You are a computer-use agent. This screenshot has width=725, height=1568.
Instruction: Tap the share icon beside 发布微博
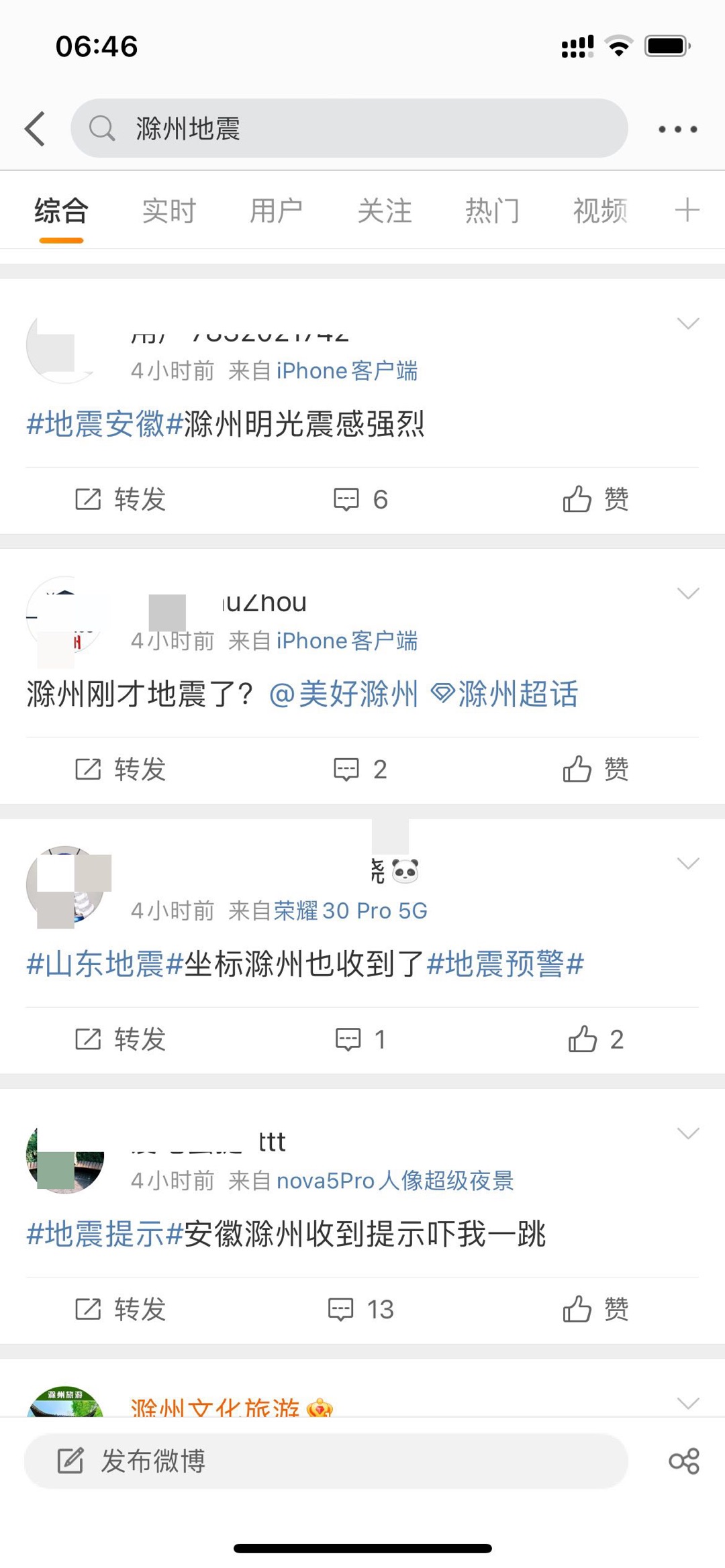coord(684,1461)
